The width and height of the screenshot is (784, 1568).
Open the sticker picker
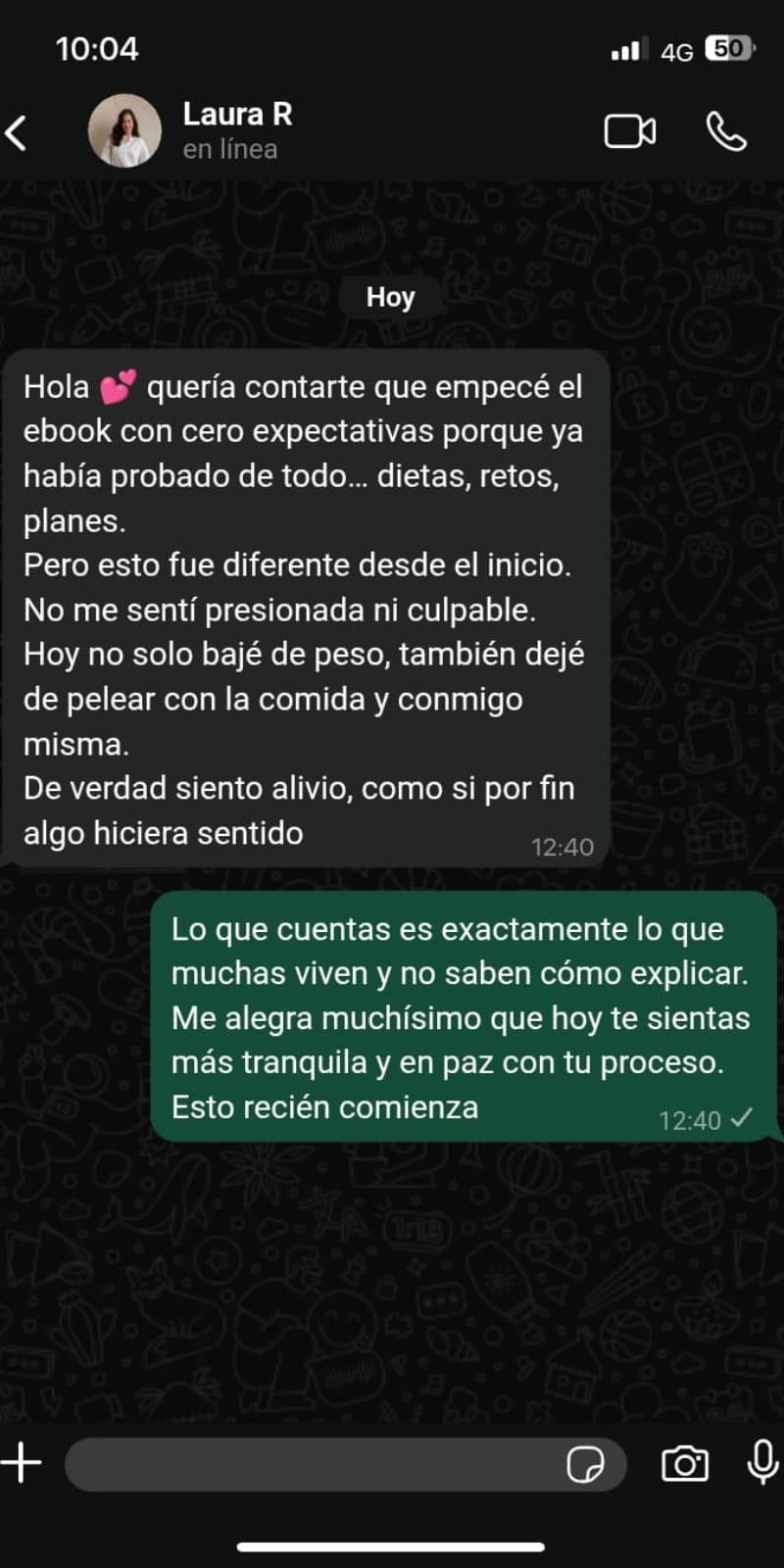tap(585, 1464)
